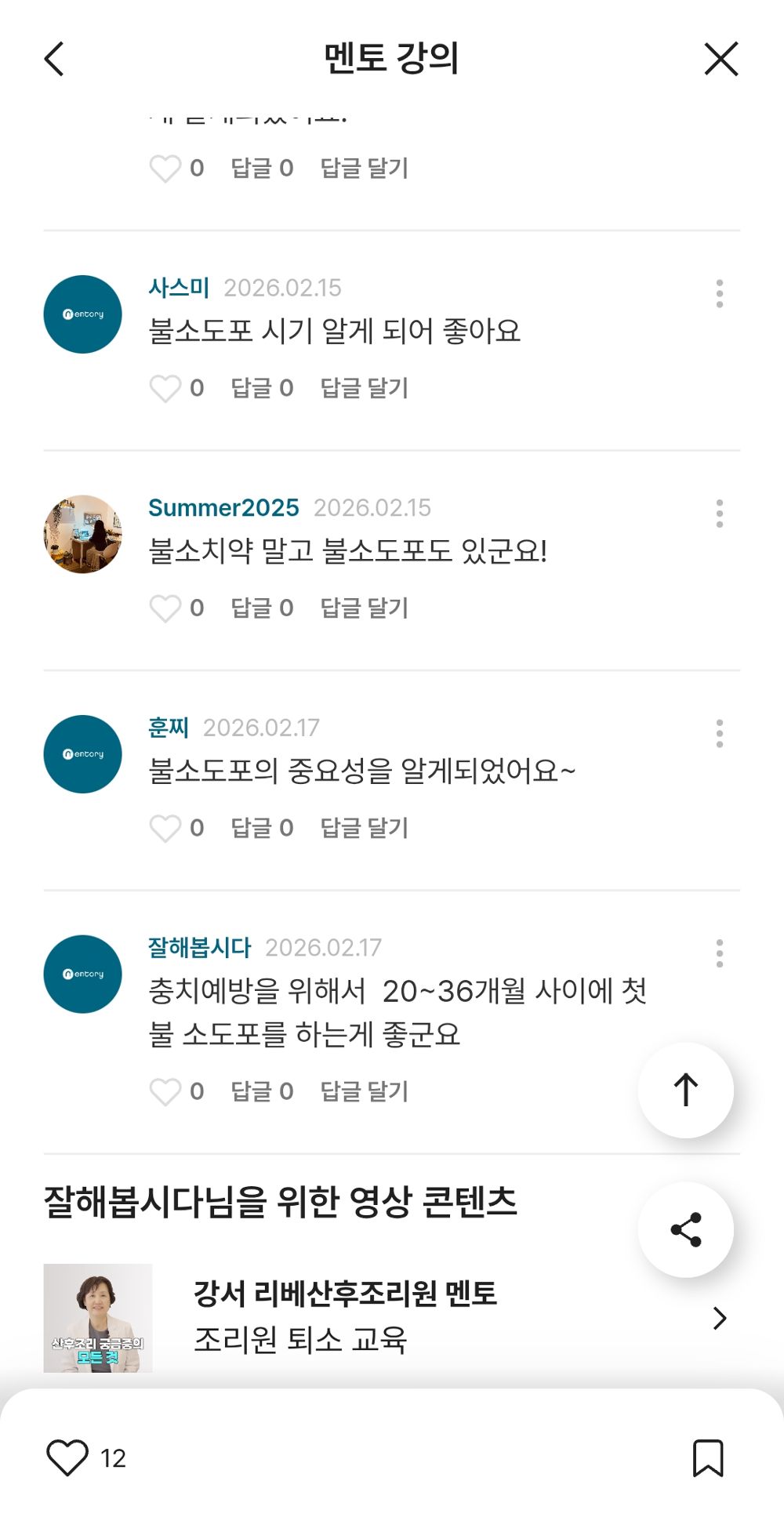
Task: Tap the share icon
Action: coord(685,1229)
